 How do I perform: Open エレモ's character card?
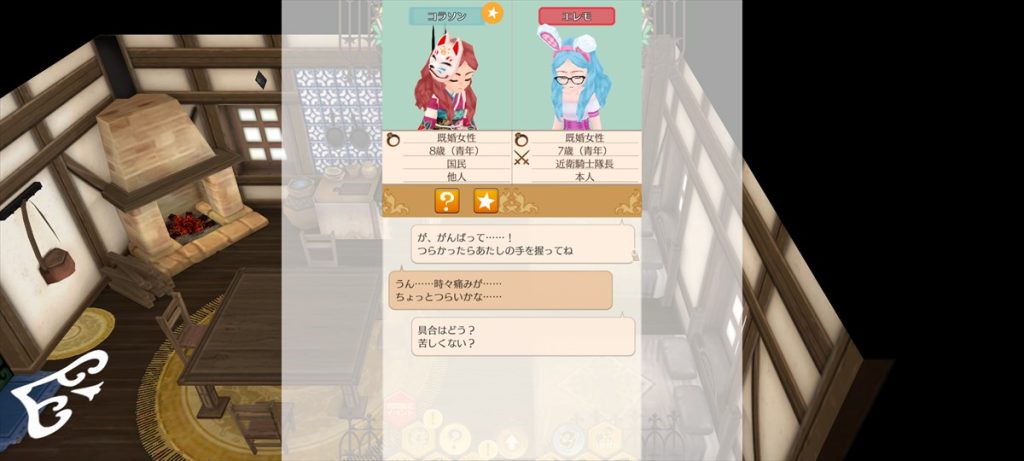[x=576, y=80]
